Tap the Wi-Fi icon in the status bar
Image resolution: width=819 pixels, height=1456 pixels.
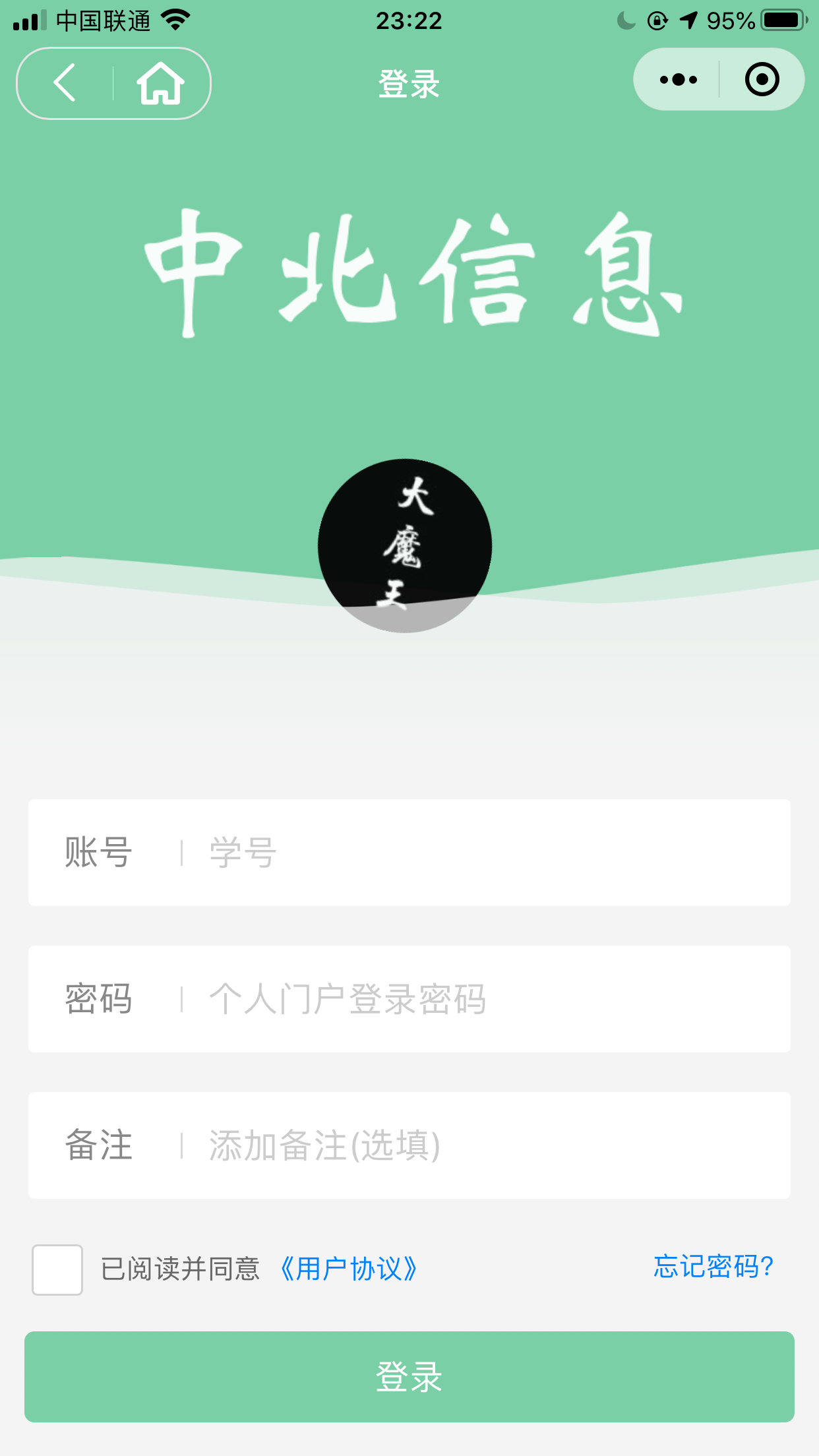[x=174, y=20]
